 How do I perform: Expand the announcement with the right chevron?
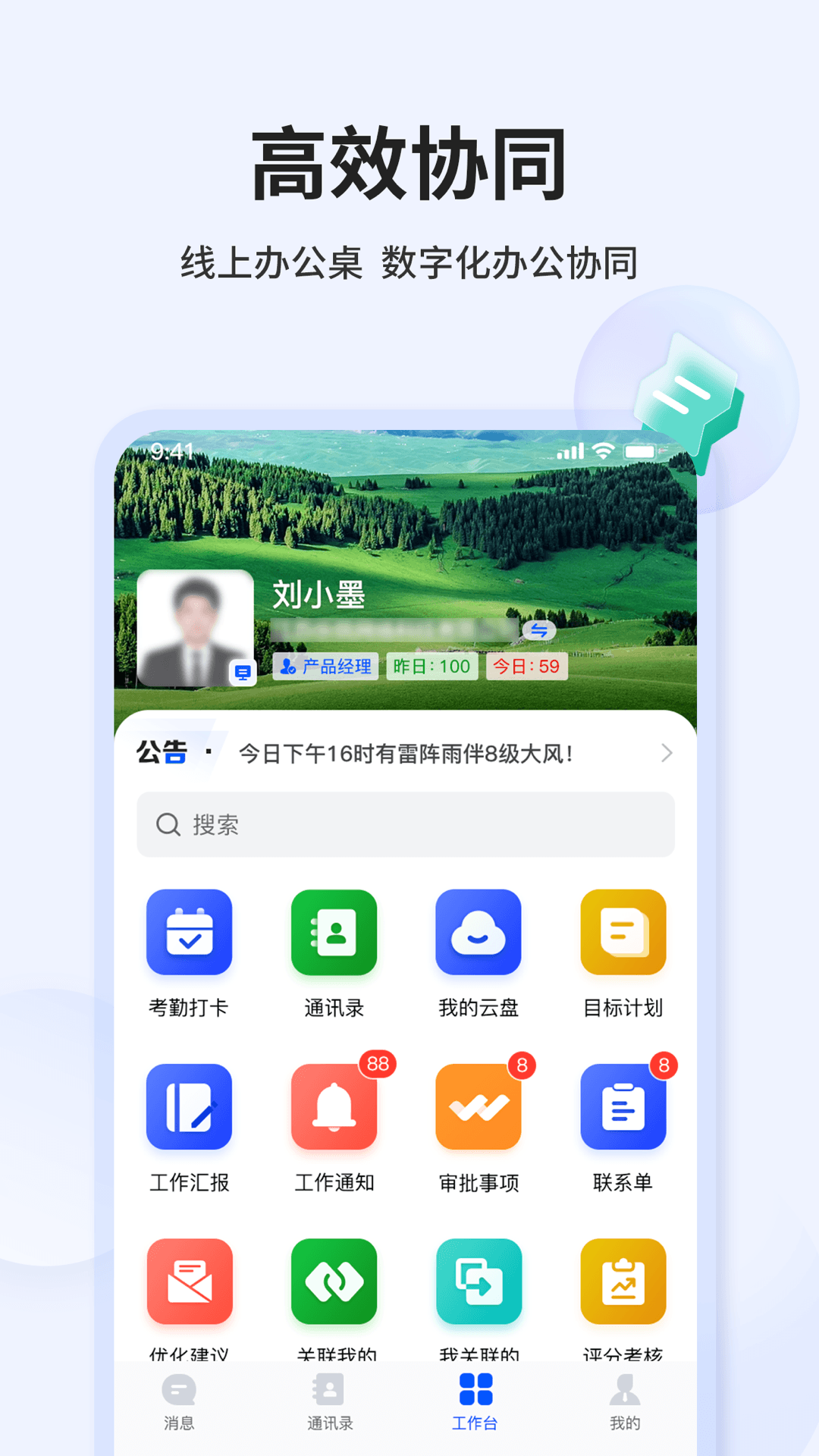[667, 753]
